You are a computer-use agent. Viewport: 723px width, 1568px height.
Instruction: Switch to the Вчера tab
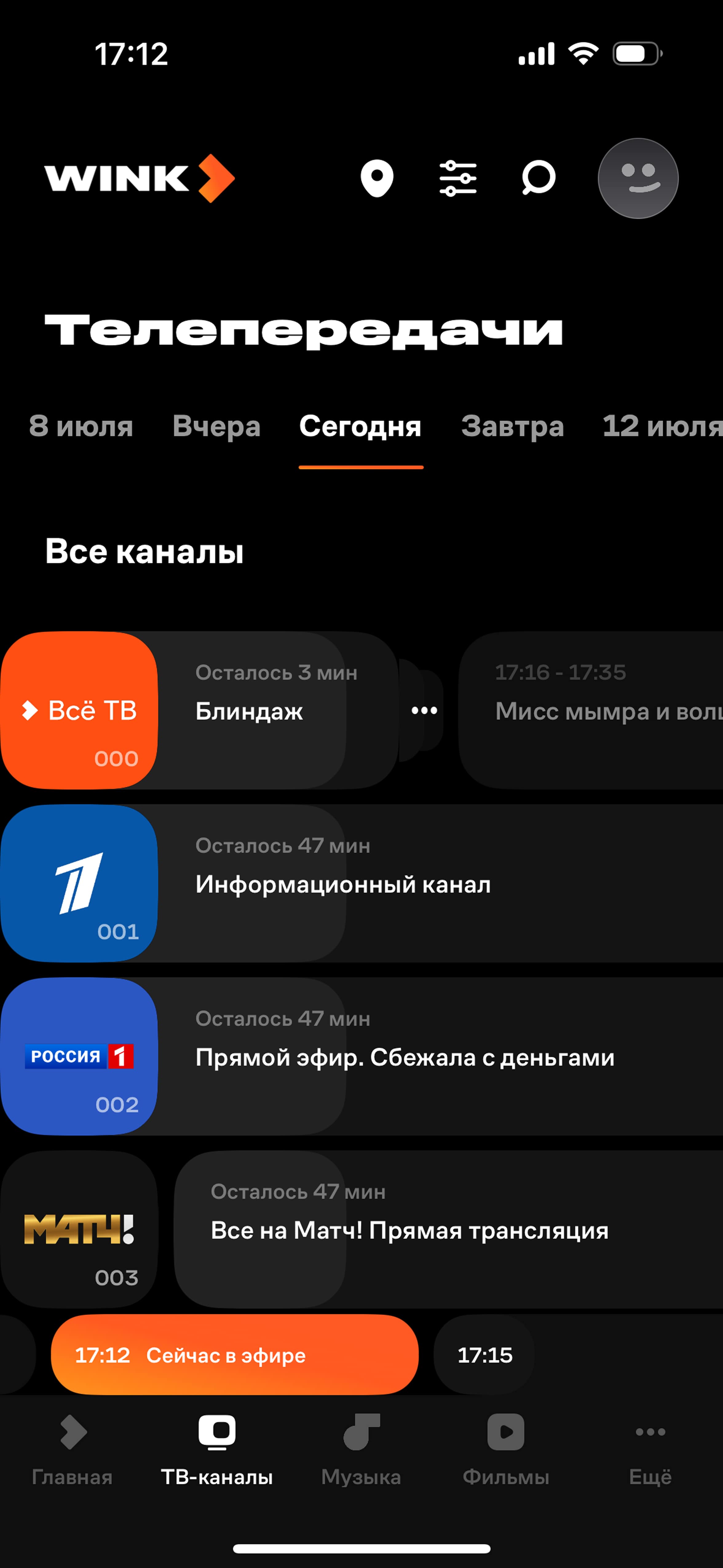(217, 426)
